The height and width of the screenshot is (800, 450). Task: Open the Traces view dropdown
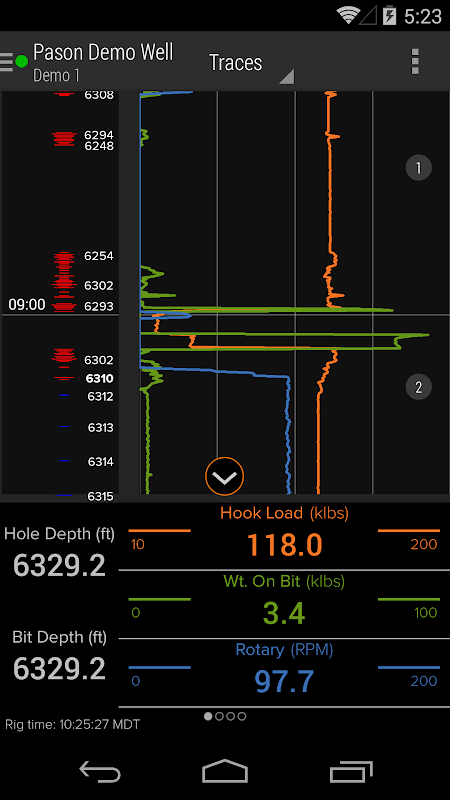pyautogui.click(x=250, y=64)
